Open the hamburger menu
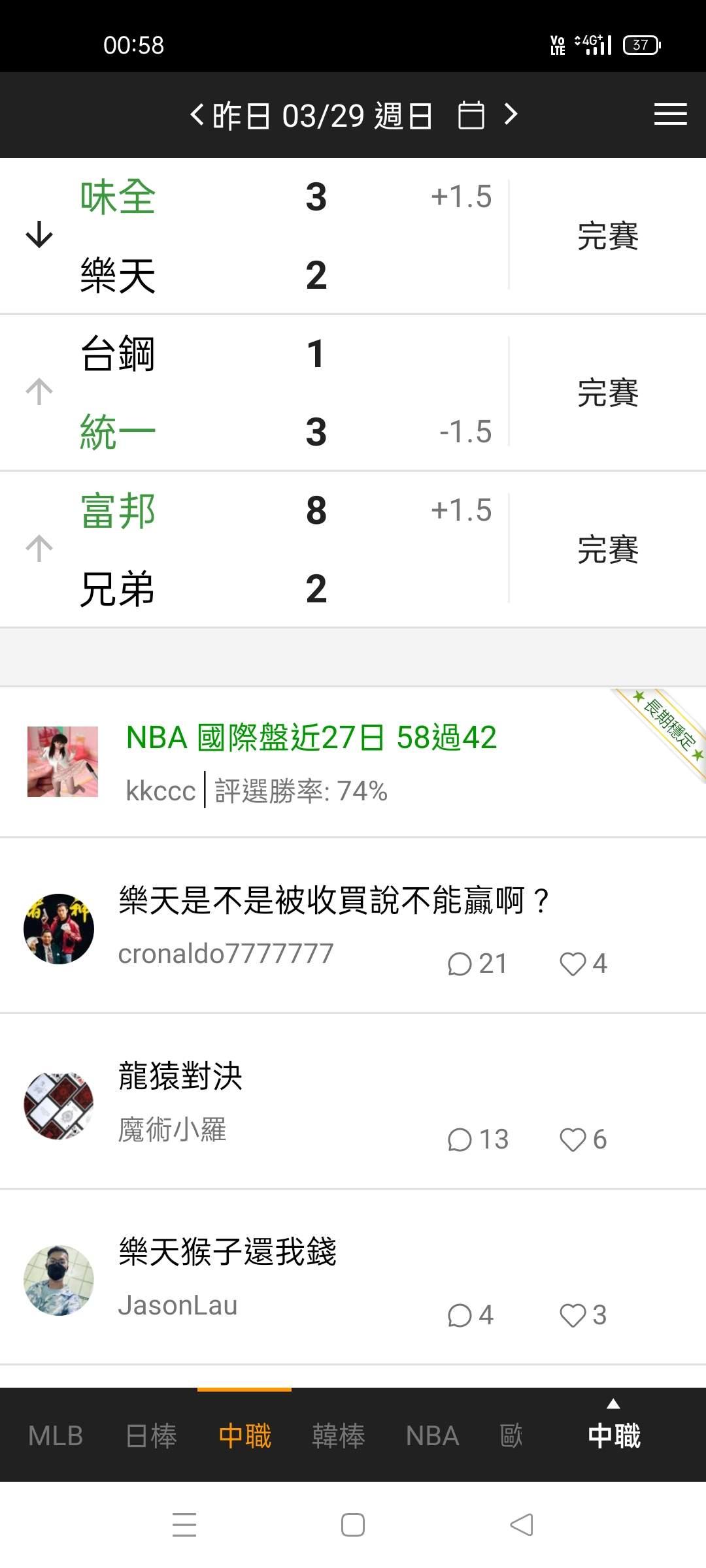 click(x=670, y=115)
